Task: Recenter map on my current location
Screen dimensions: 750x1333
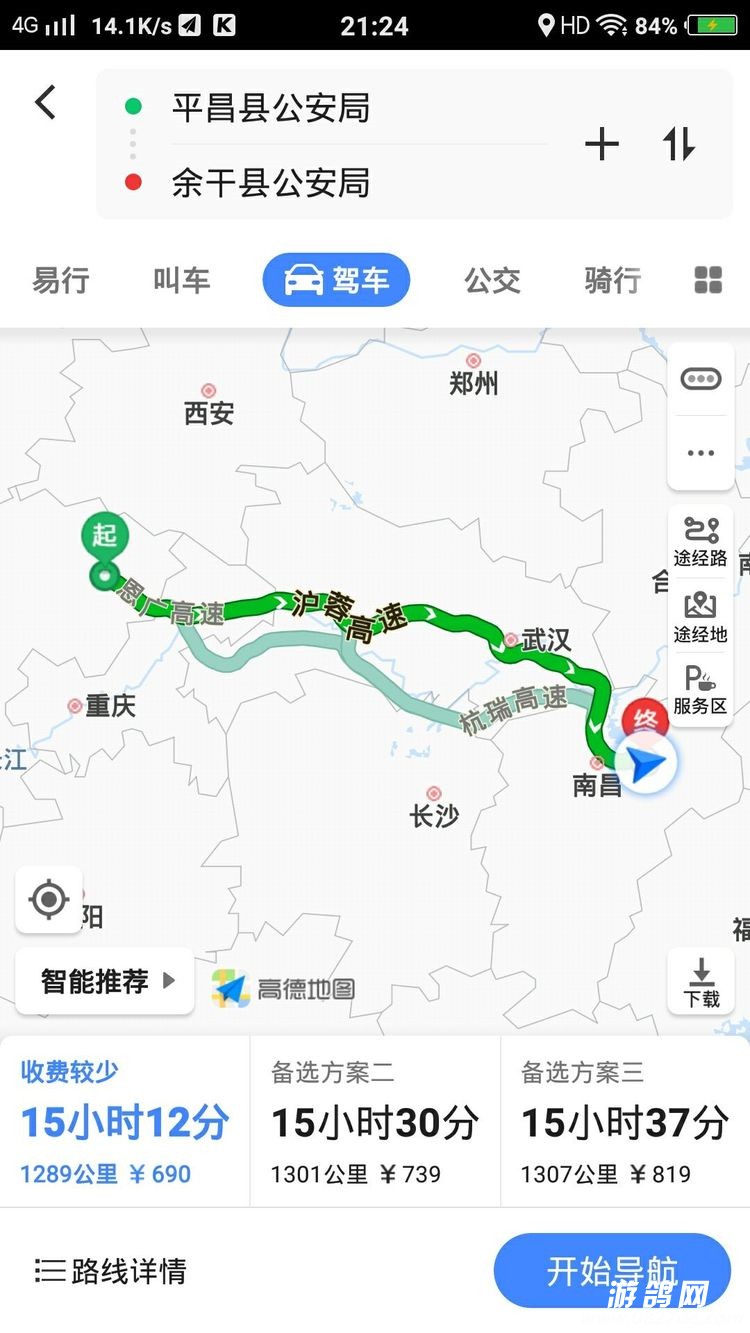Action: [49, 900]
